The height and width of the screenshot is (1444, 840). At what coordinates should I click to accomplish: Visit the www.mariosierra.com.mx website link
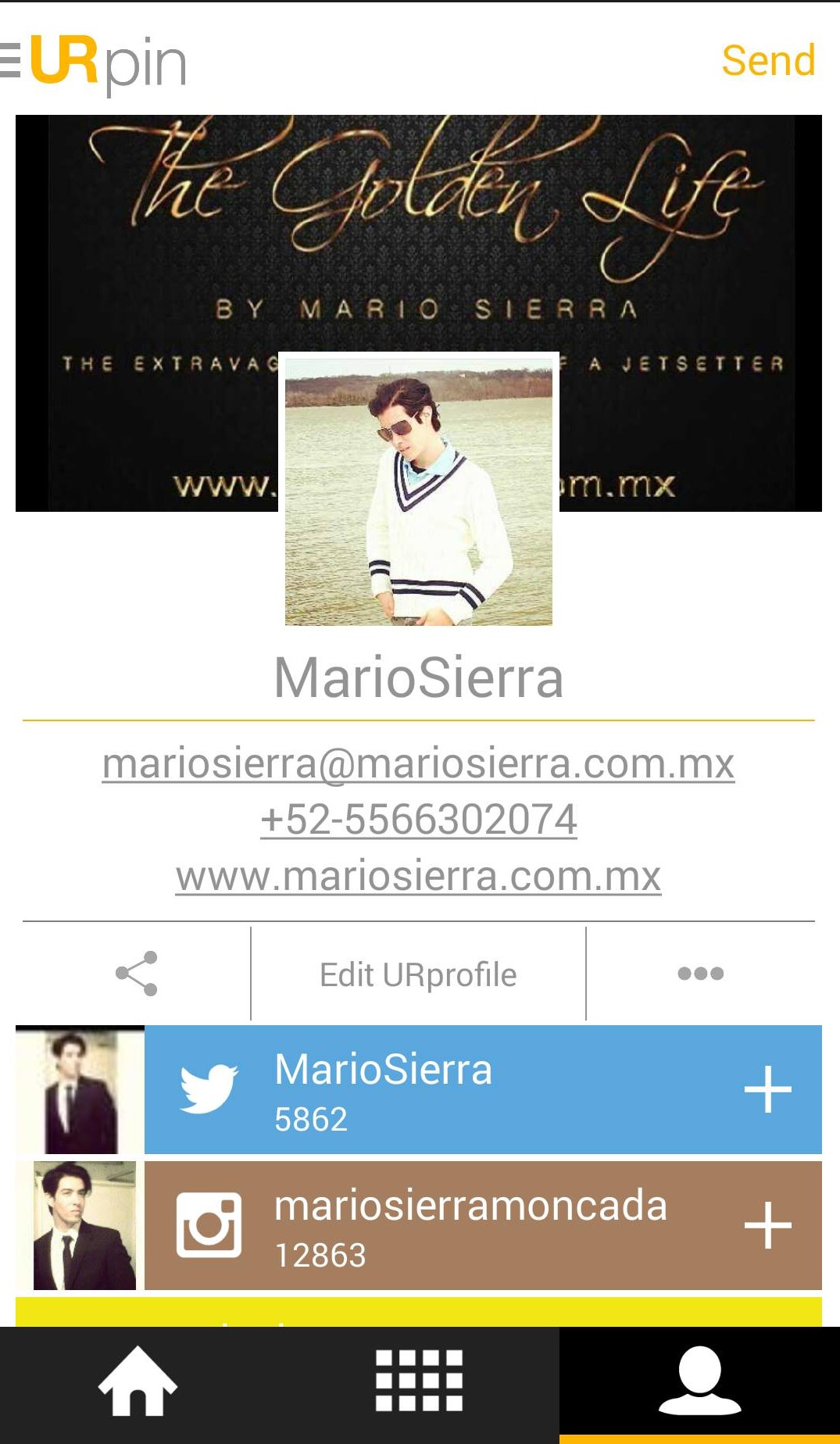tap(418, 876)
